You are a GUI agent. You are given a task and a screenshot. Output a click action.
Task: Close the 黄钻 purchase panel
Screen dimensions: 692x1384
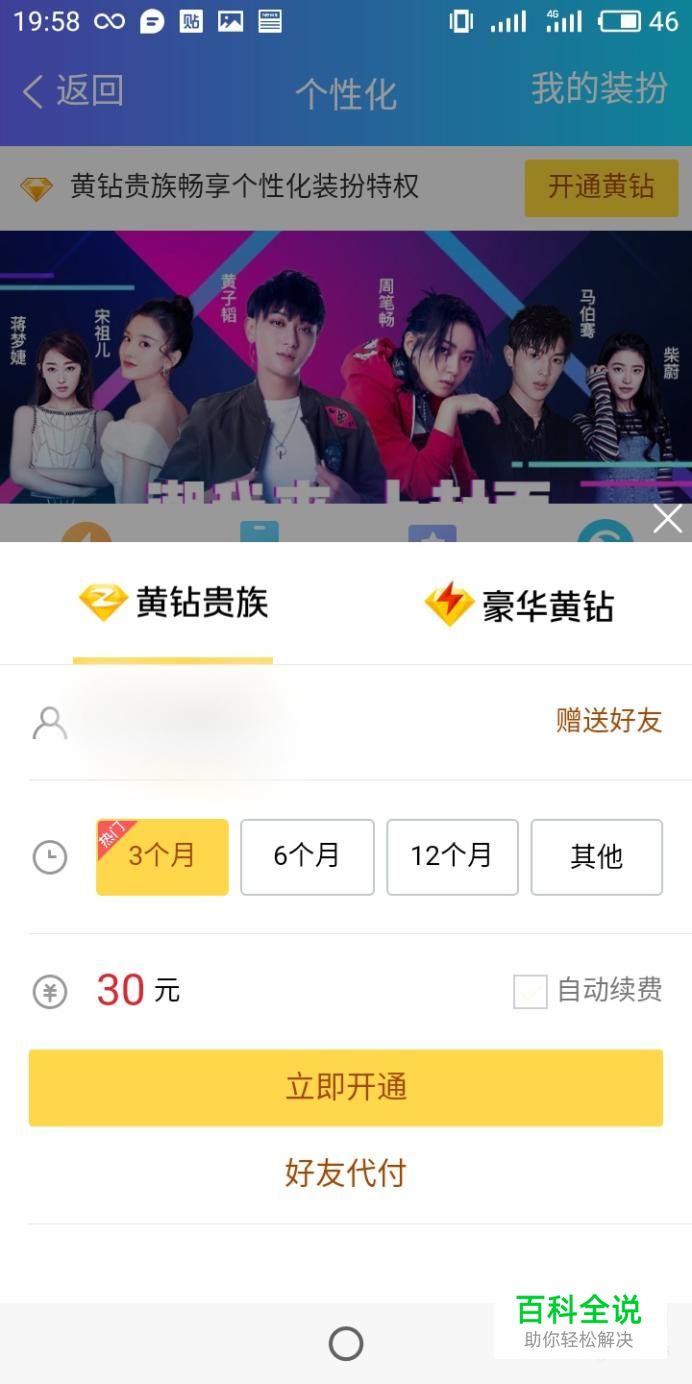coord(667,519)
